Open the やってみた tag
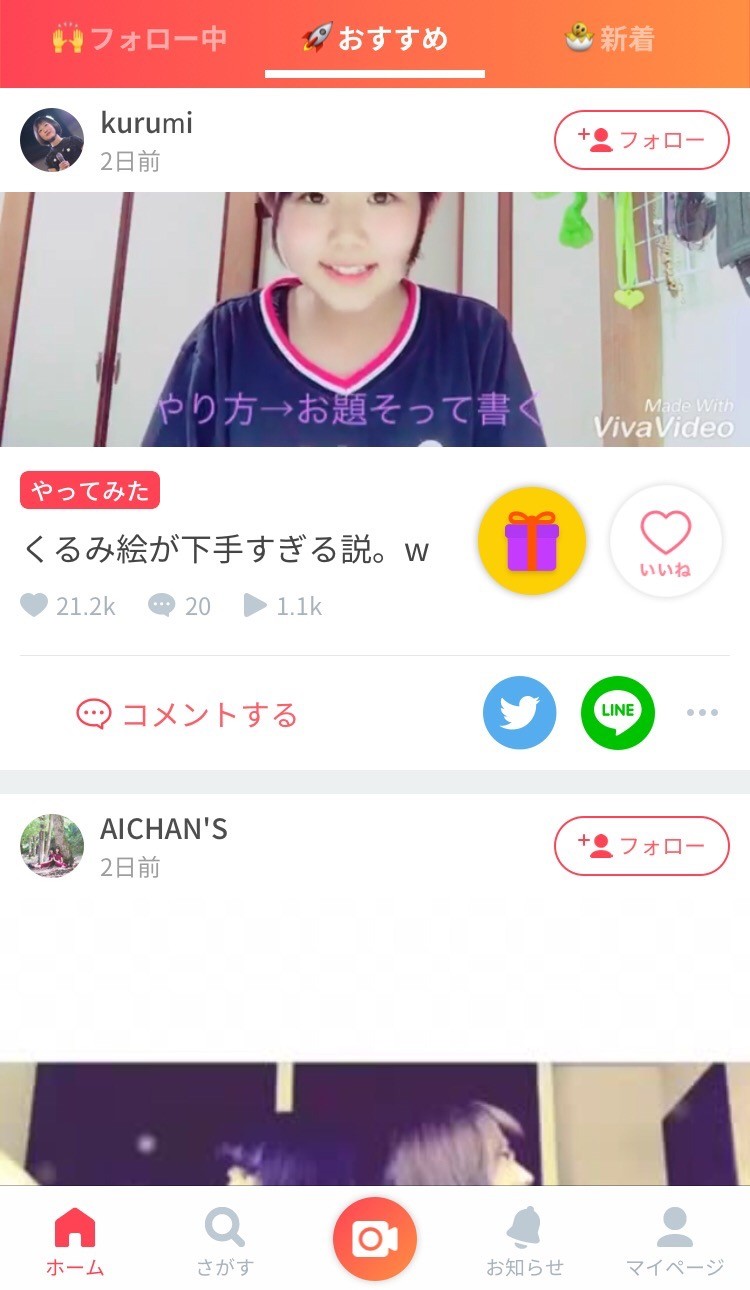Viewport: 750px width, 1290px height. [x=90, y=491]
